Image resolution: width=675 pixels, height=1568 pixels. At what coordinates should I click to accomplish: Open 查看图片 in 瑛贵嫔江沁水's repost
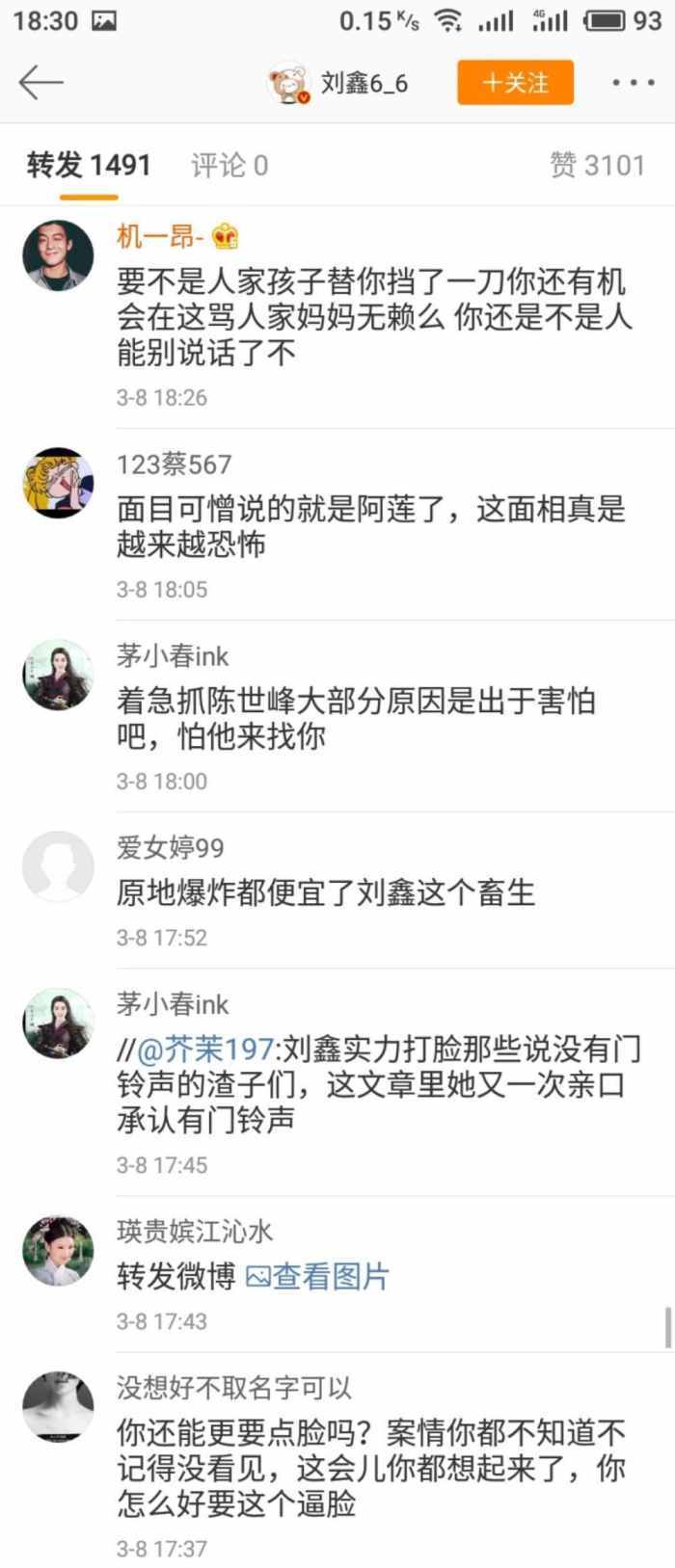point(318,1276)
